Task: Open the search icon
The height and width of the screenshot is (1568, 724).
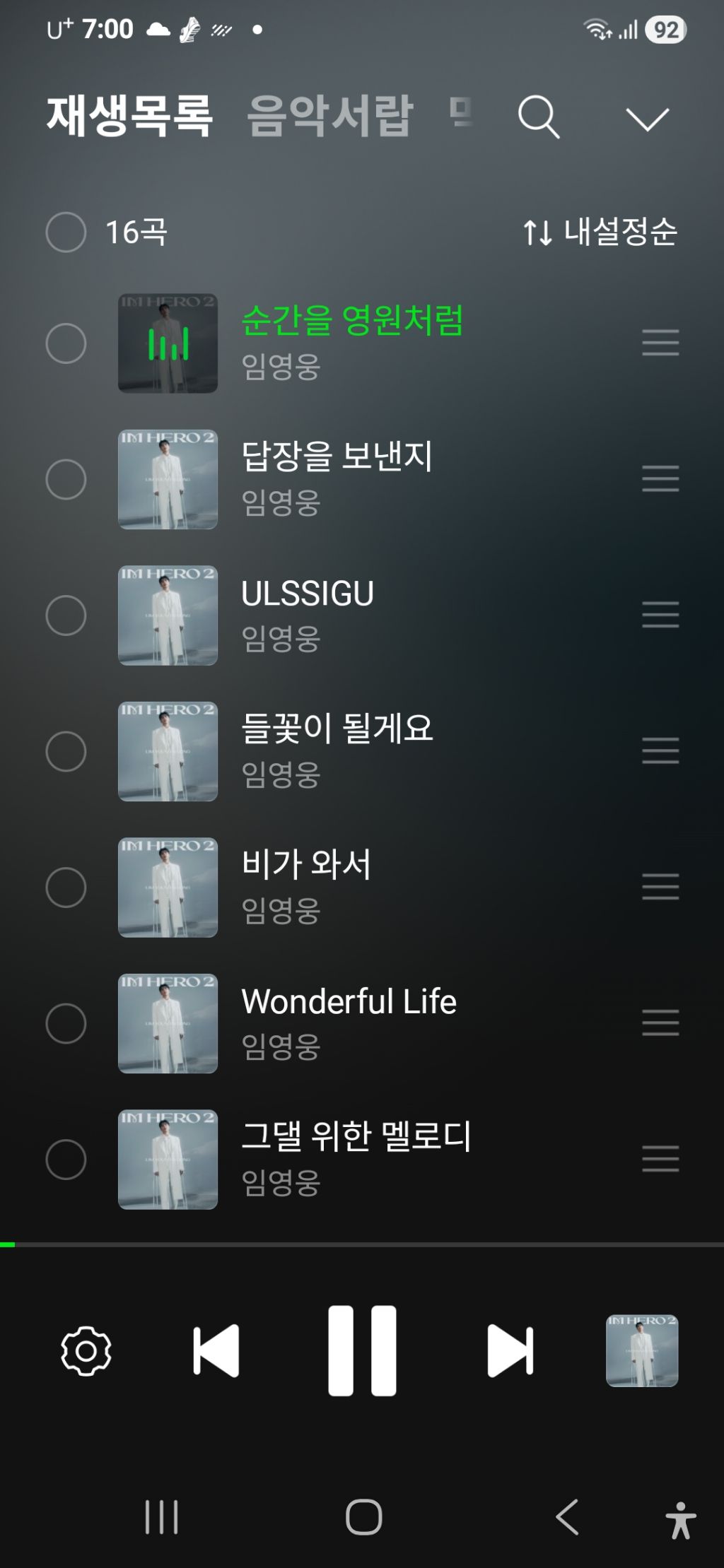Action: coord(539,117)
